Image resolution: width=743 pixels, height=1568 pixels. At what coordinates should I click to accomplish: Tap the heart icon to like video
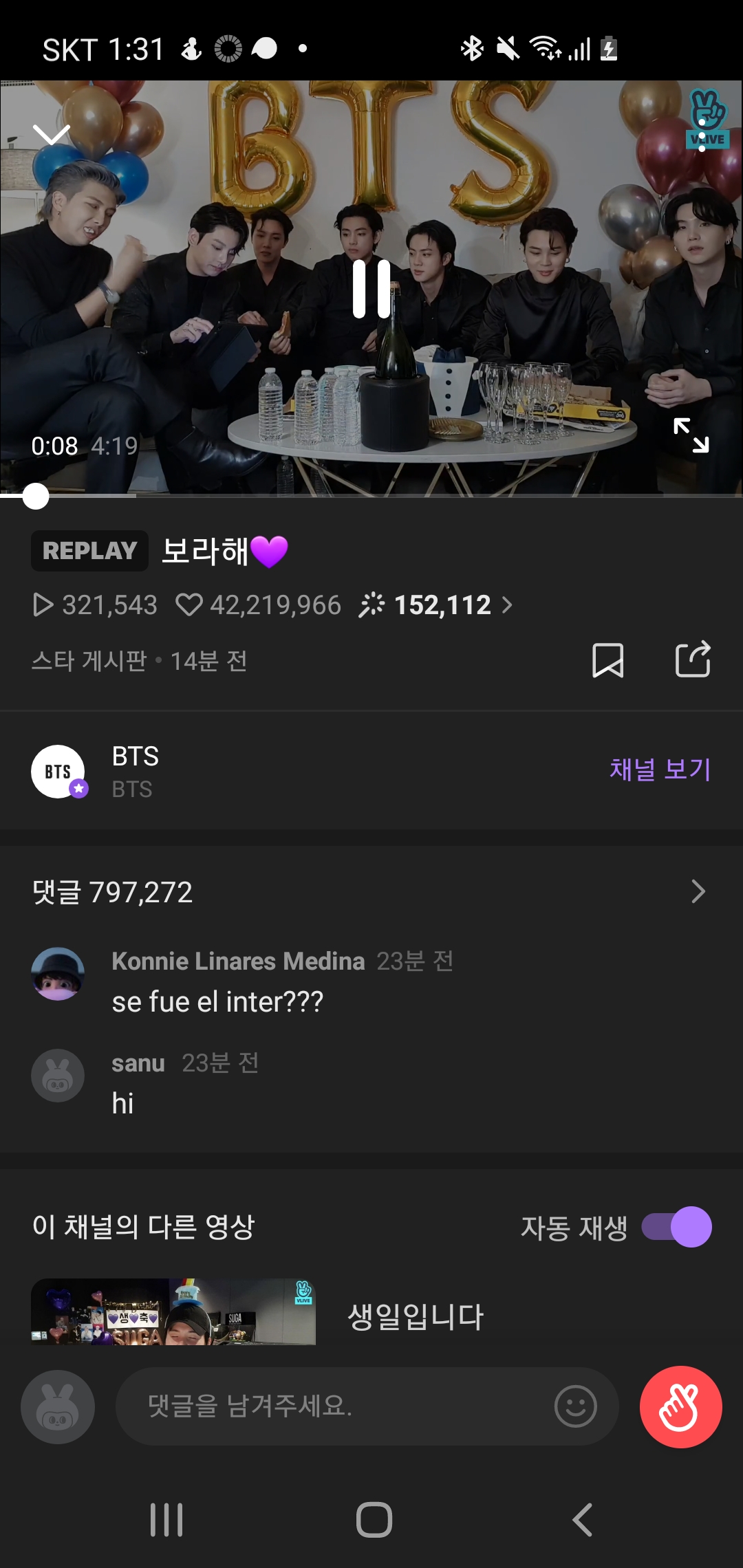tap(191, 605)
